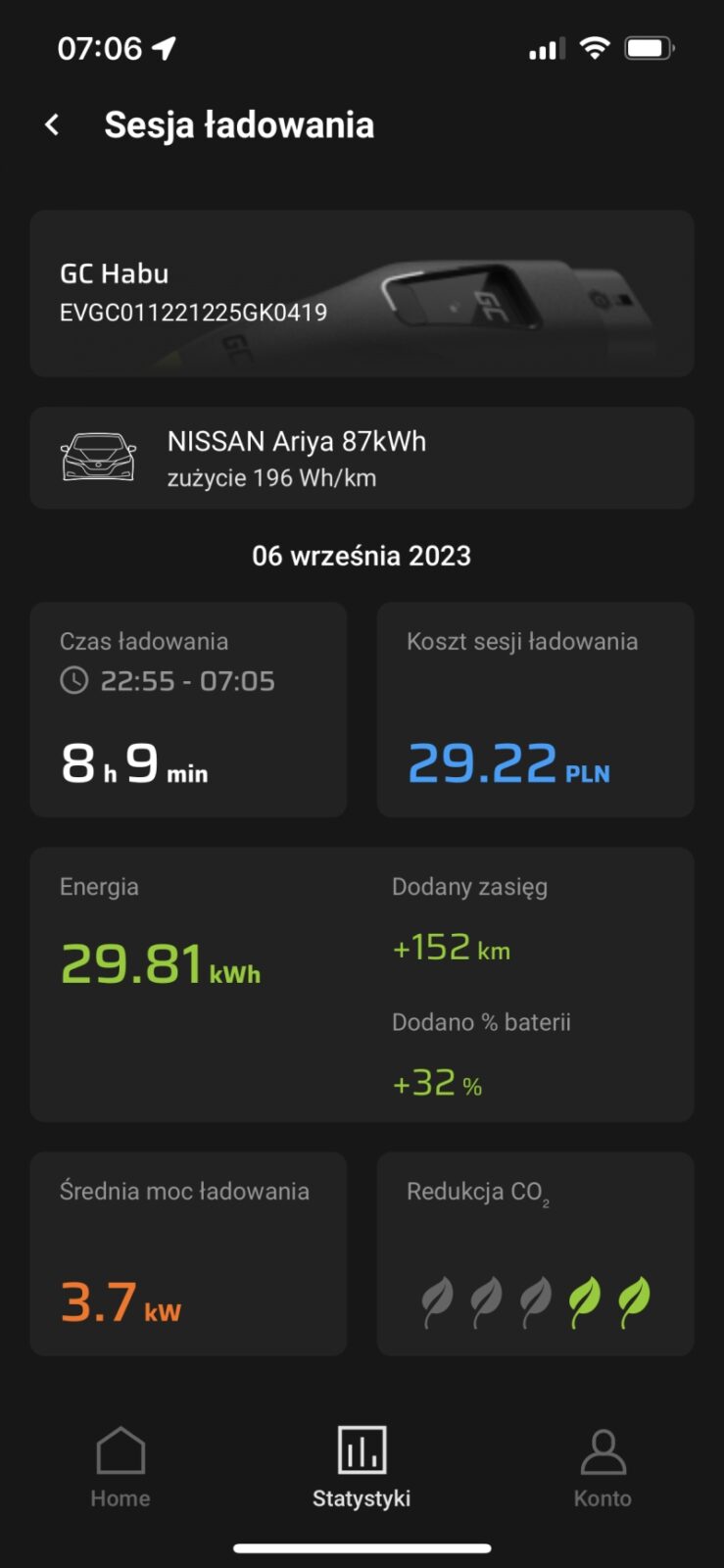
Task: Switch to the Konto tab
Action: [x=602, y=1467]
